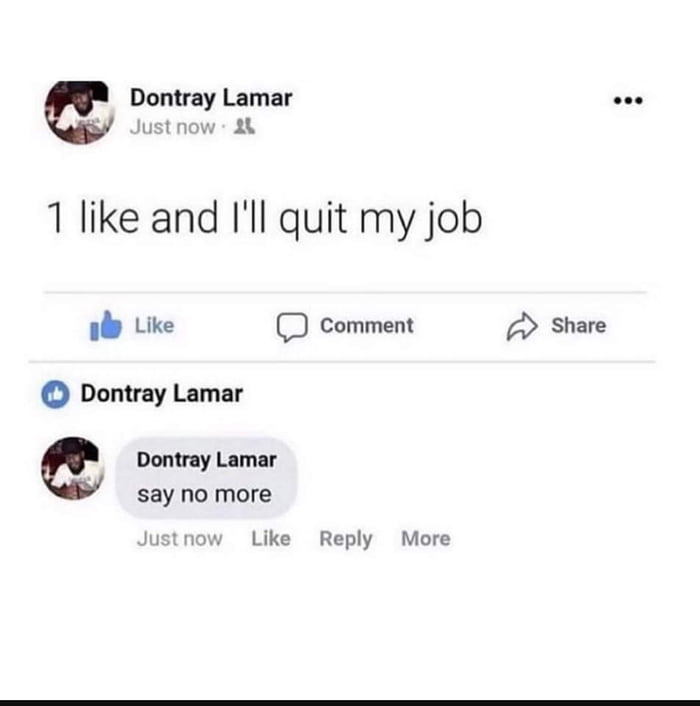700x706 pixels.
Task: Like the post about quitting the job
Action: (133, 326)
